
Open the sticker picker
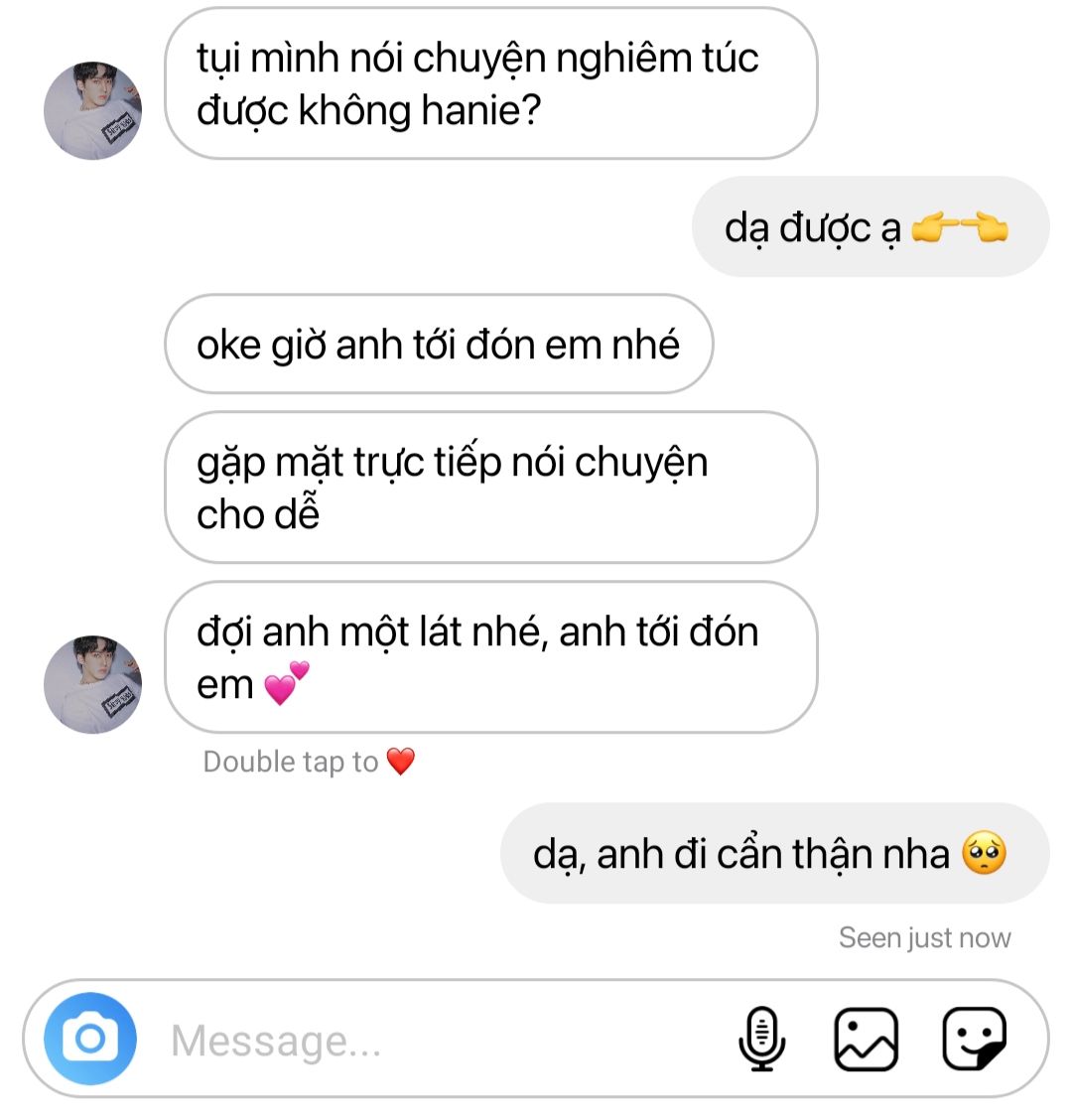click(974, 1040)
